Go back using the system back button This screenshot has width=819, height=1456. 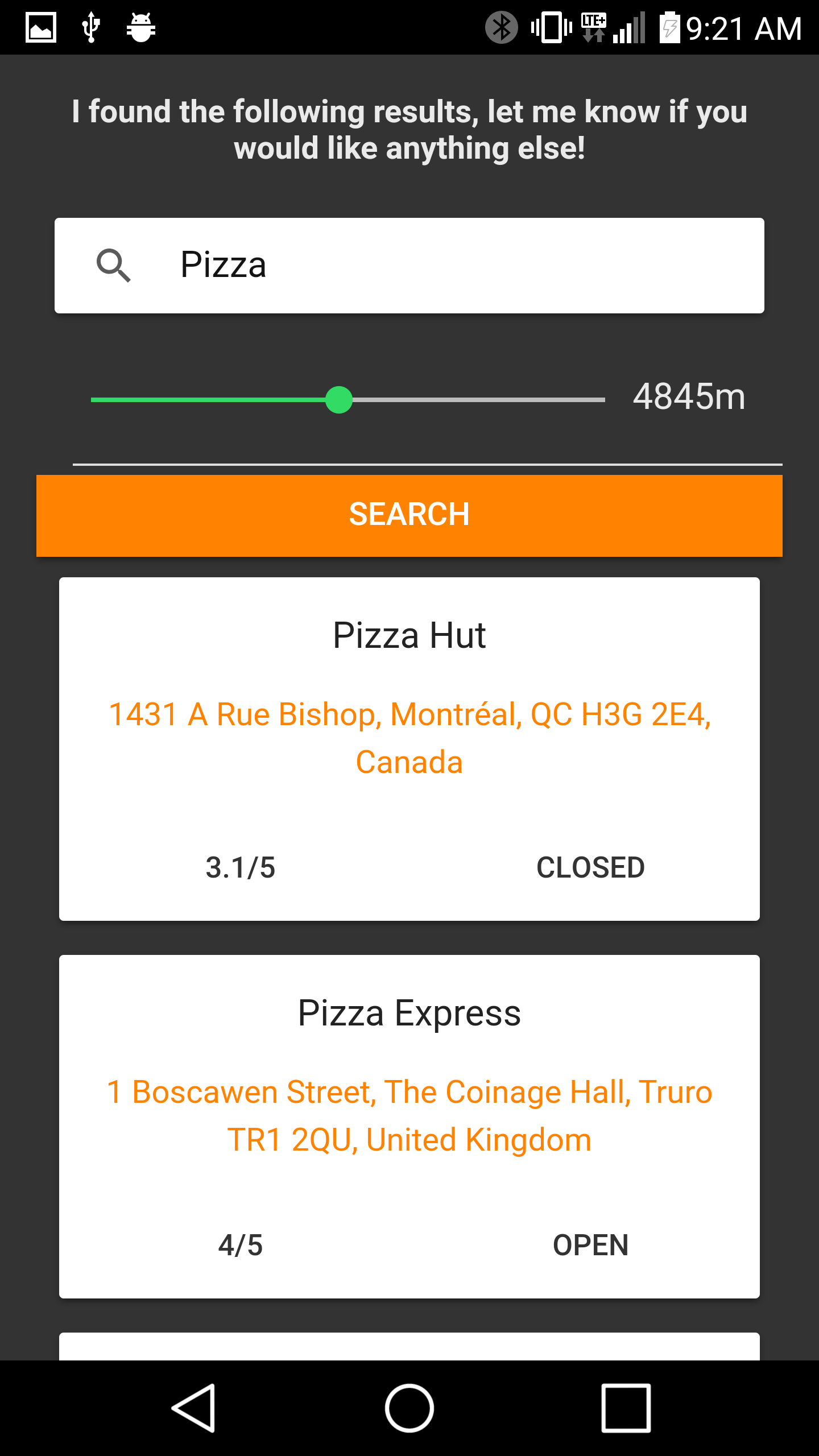tap(194, 1408)
